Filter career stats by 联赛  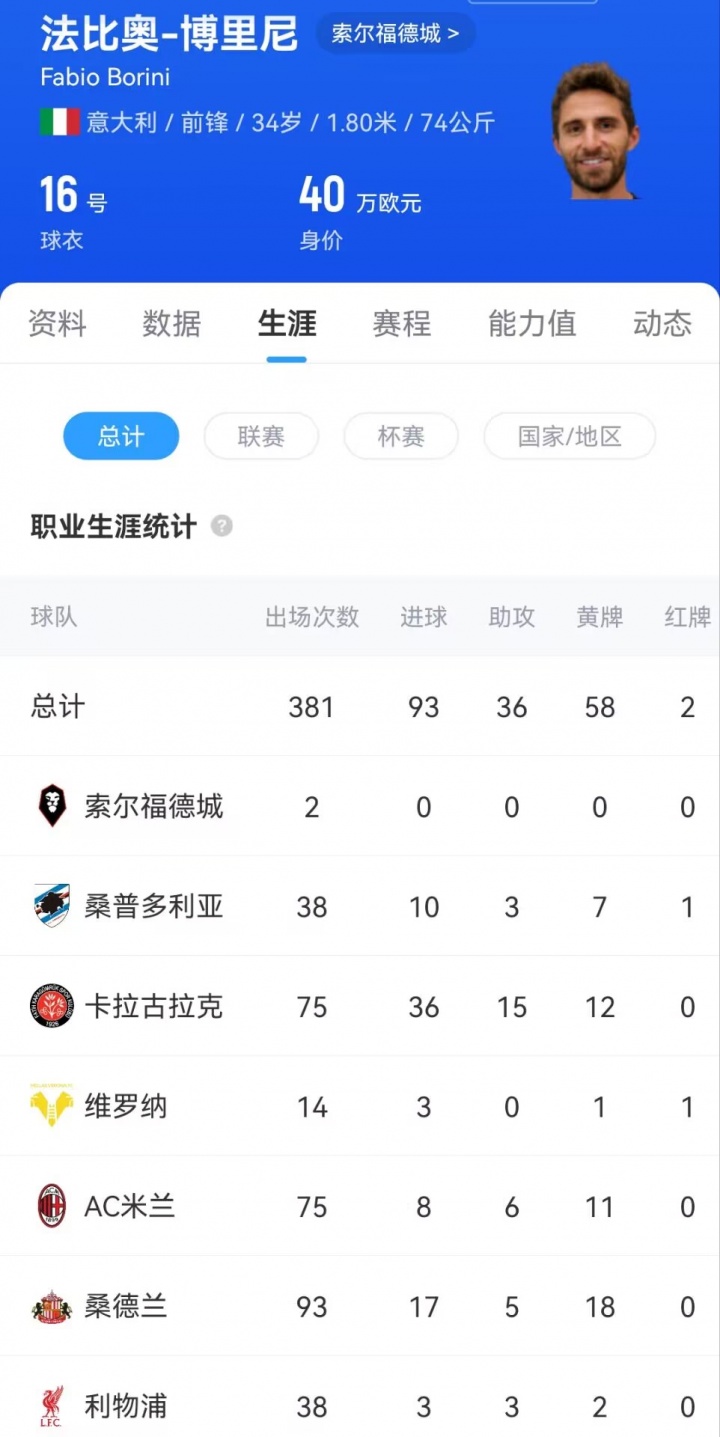tap(261, 436)
